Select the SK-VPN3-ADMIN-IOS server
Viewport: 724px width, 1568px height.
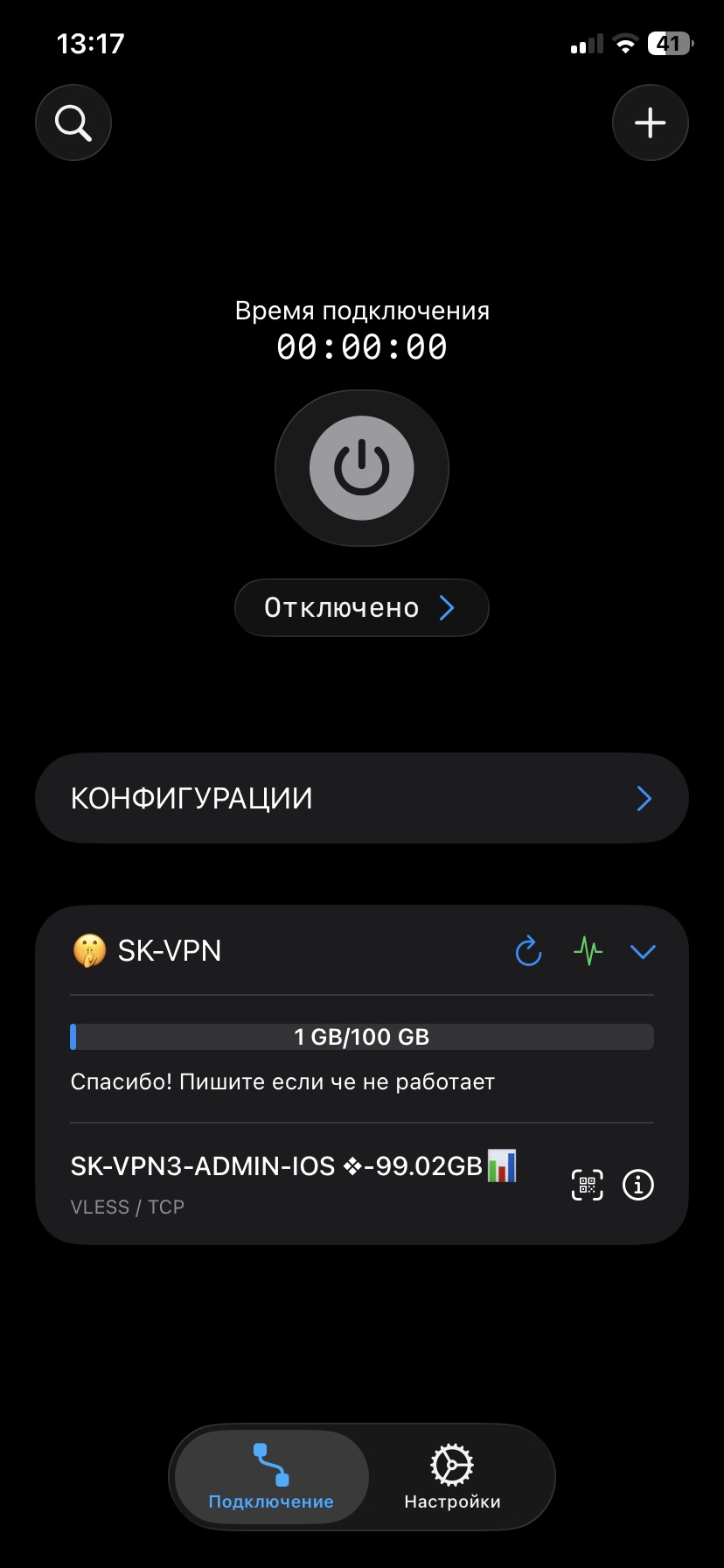coord(289,1183)
